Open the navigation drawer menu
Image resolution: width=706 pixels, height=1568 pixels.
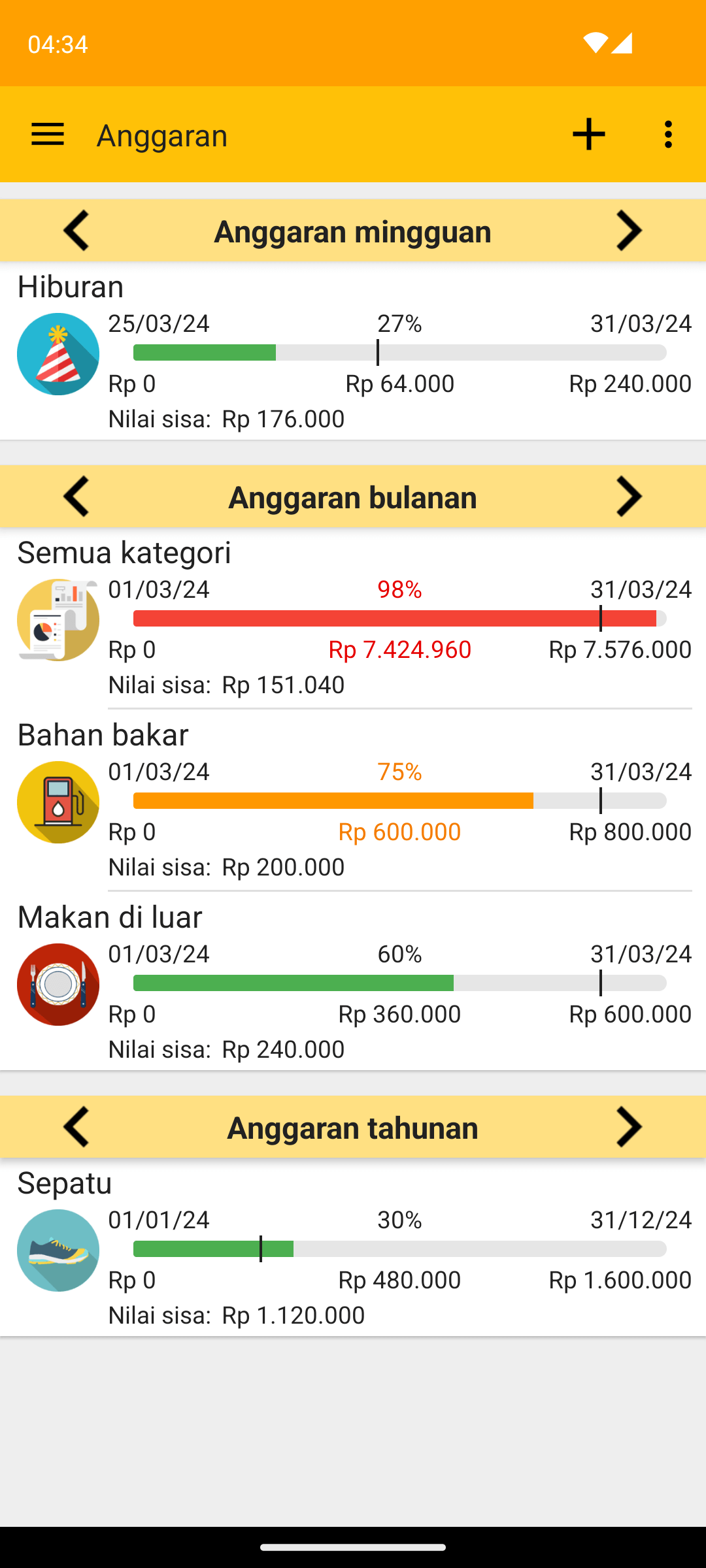[48, 135]
